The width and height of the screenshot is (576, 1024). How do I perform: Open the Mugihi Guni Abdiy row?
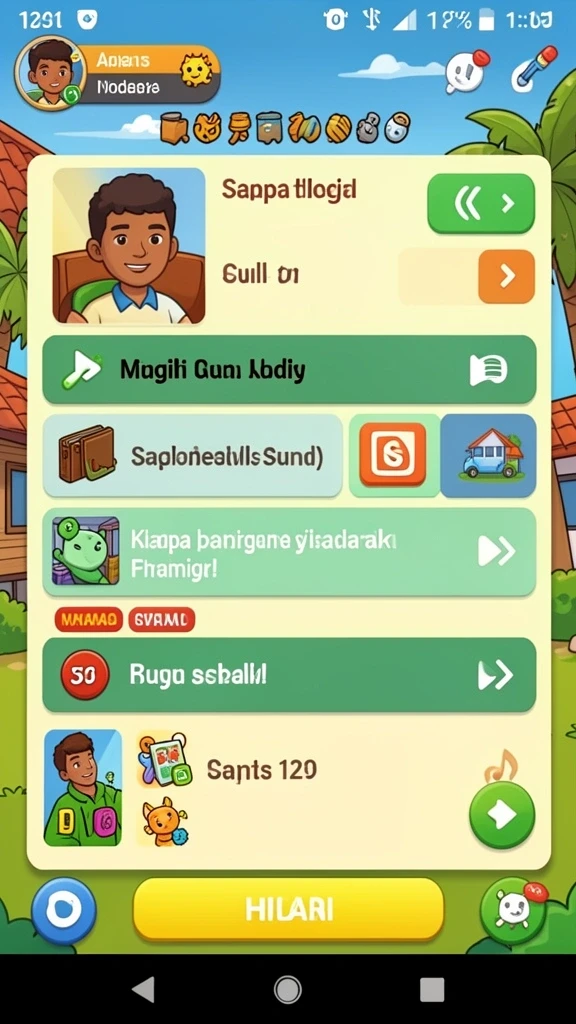(289, 370)
